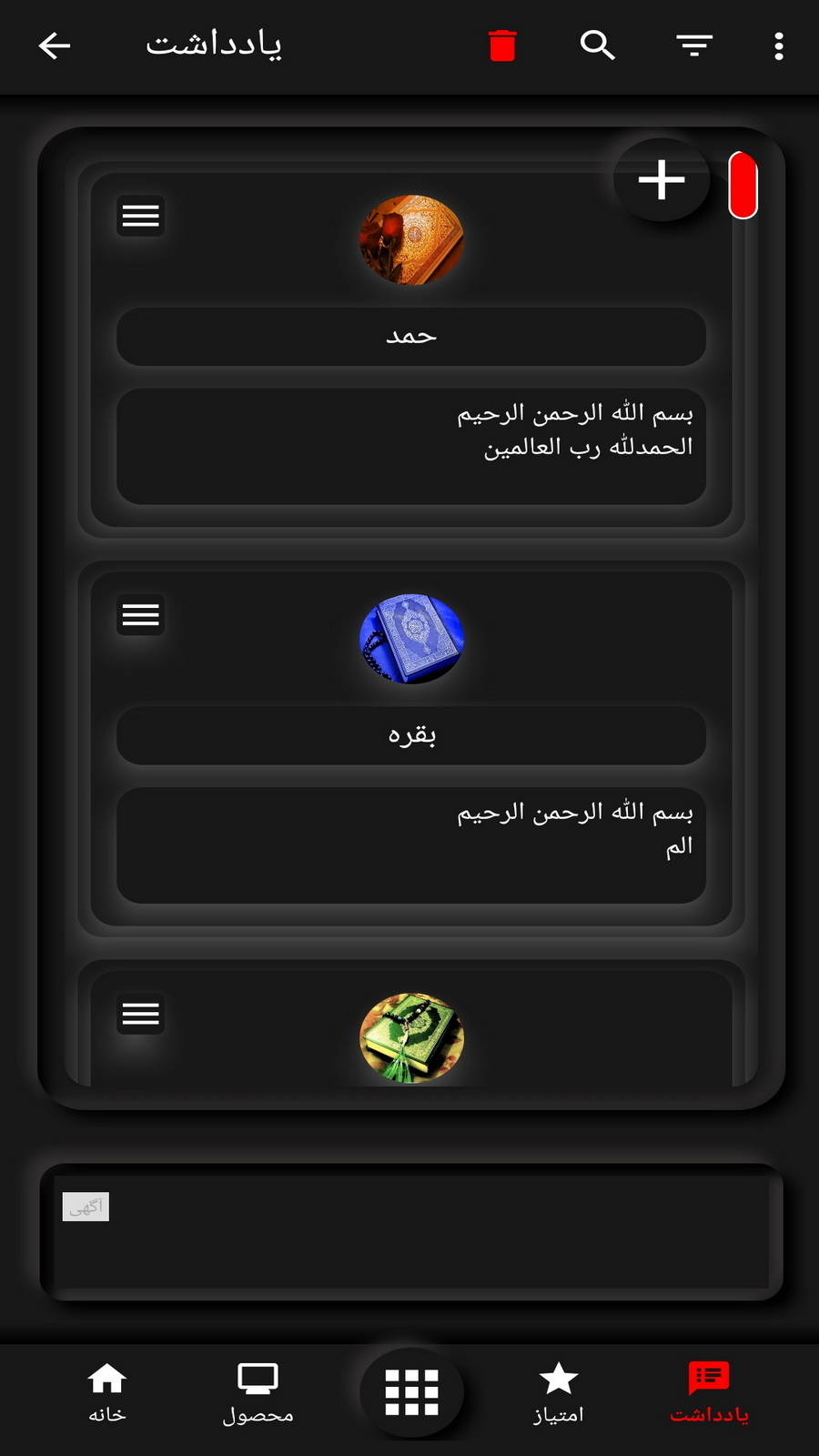The image size is (819, 1456).
Task: Open the search icon
Action: [598, 45]
